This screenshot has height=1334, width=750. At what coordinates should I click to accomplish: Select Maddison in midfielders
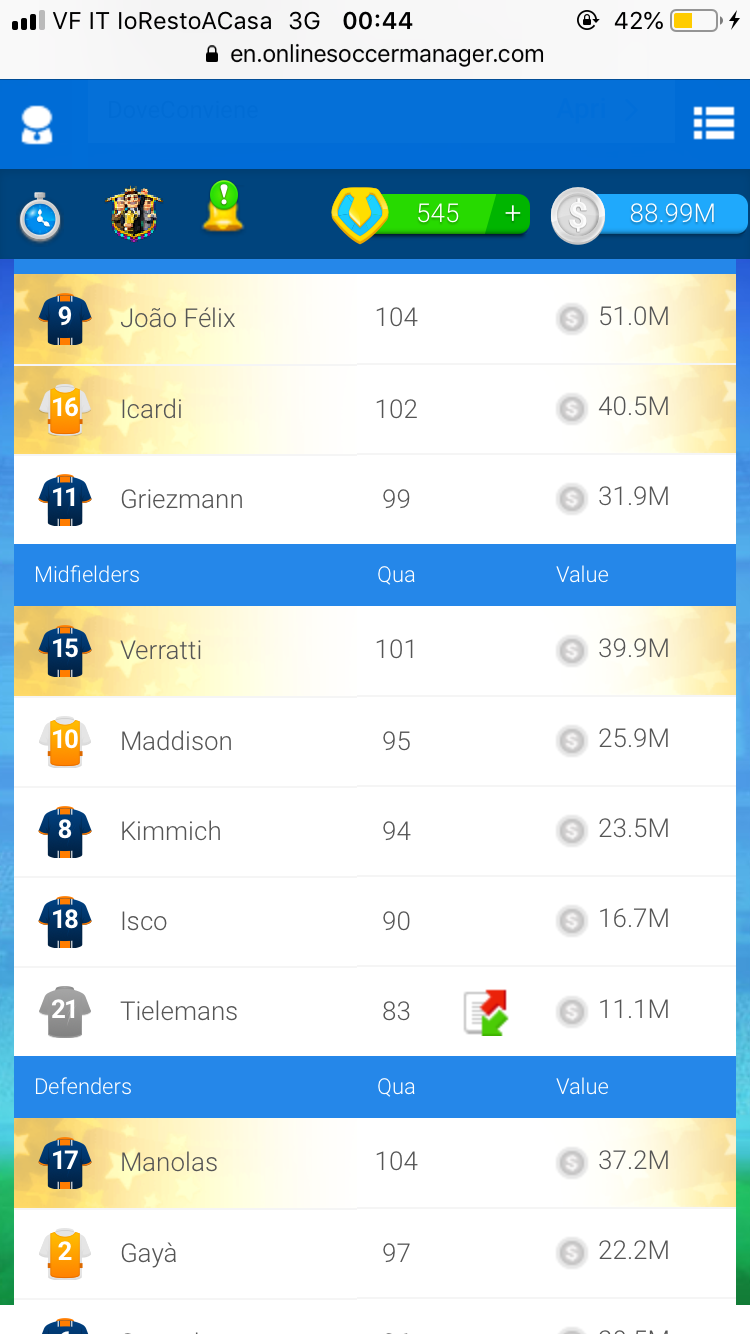[375, 741]
